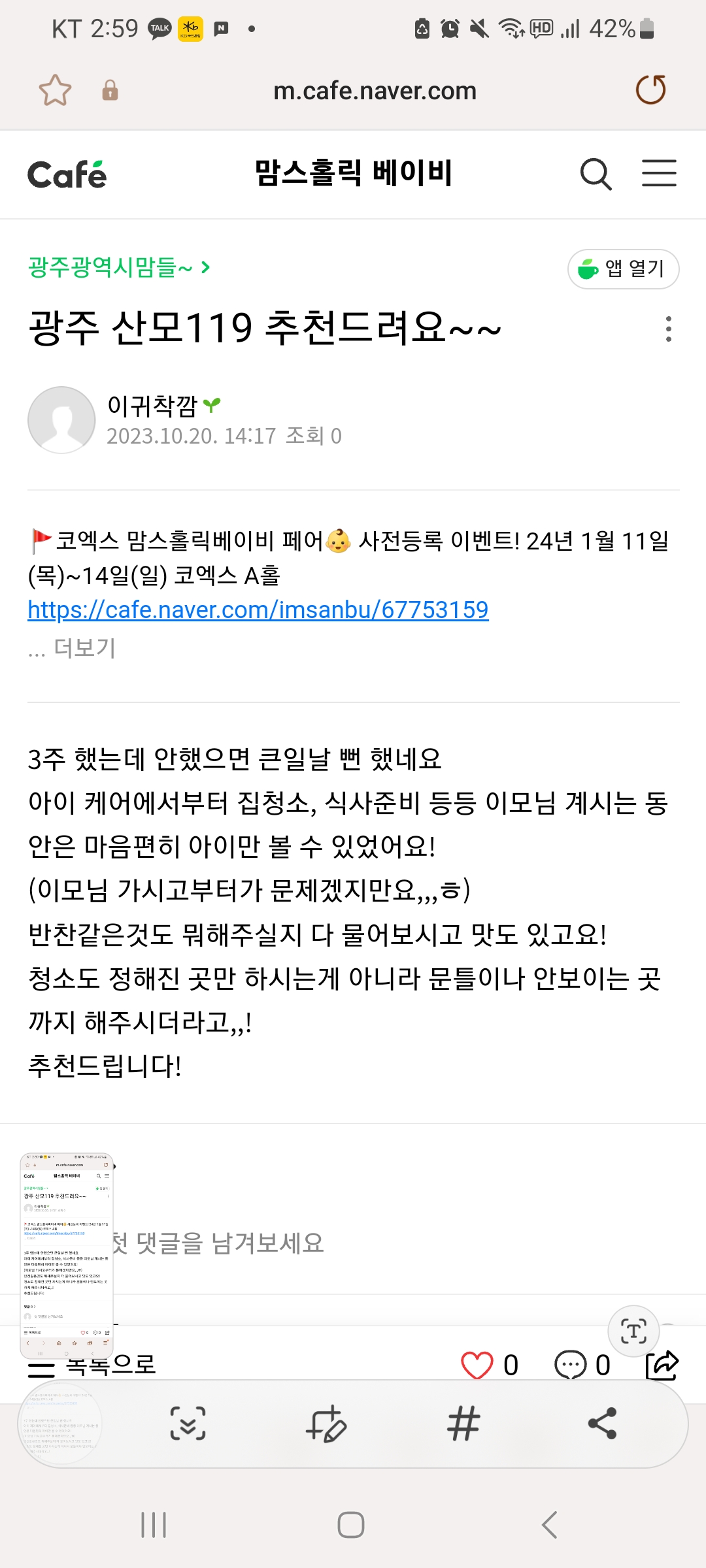This screenshot has height=1568, width=706.
Task: Open the three-dot post options
Action: tap(667, 330)
